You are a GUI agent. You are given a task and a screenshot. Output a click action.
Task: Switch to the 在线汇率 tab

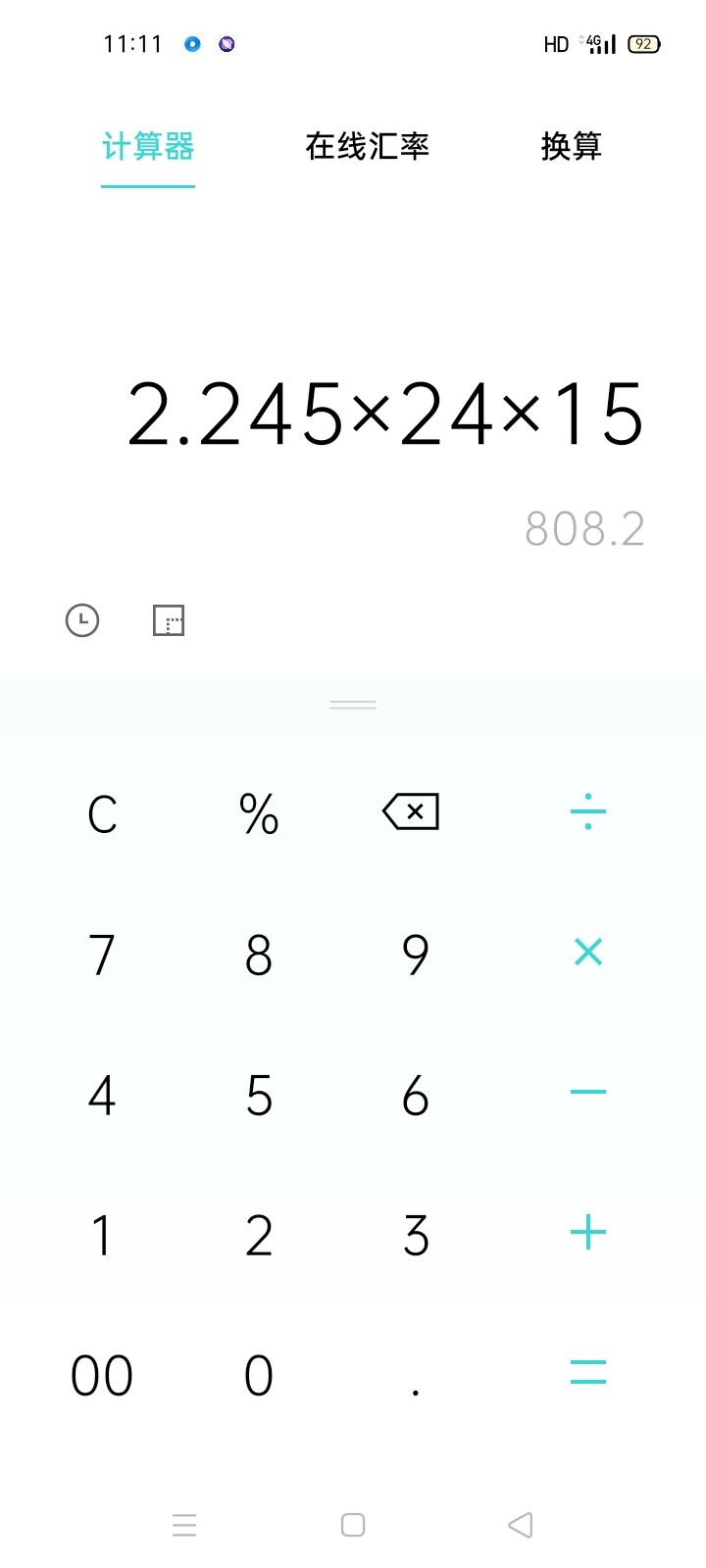[367, 147]
